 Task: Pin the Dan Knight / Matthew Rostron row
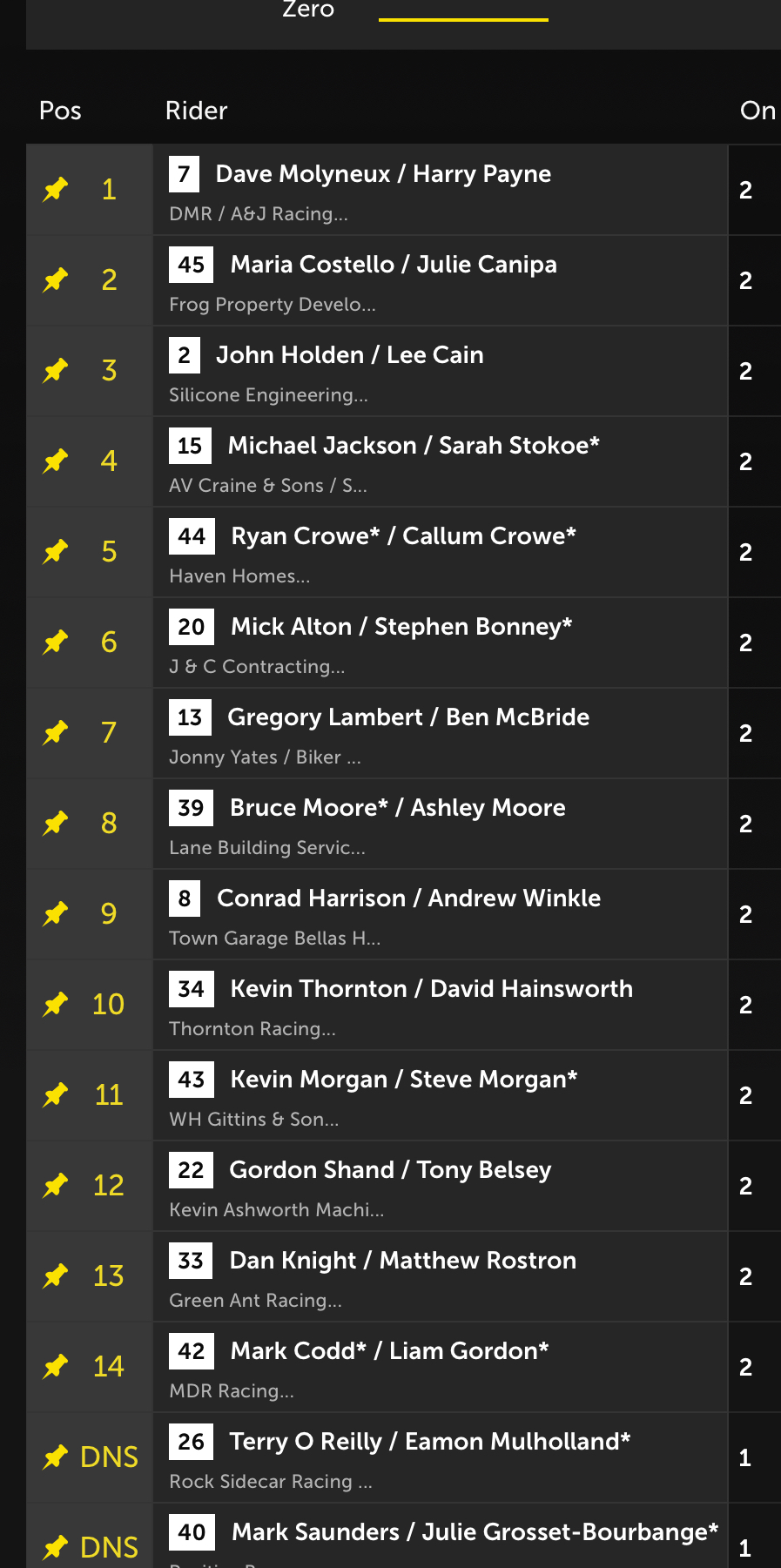tap(56, 1275)
